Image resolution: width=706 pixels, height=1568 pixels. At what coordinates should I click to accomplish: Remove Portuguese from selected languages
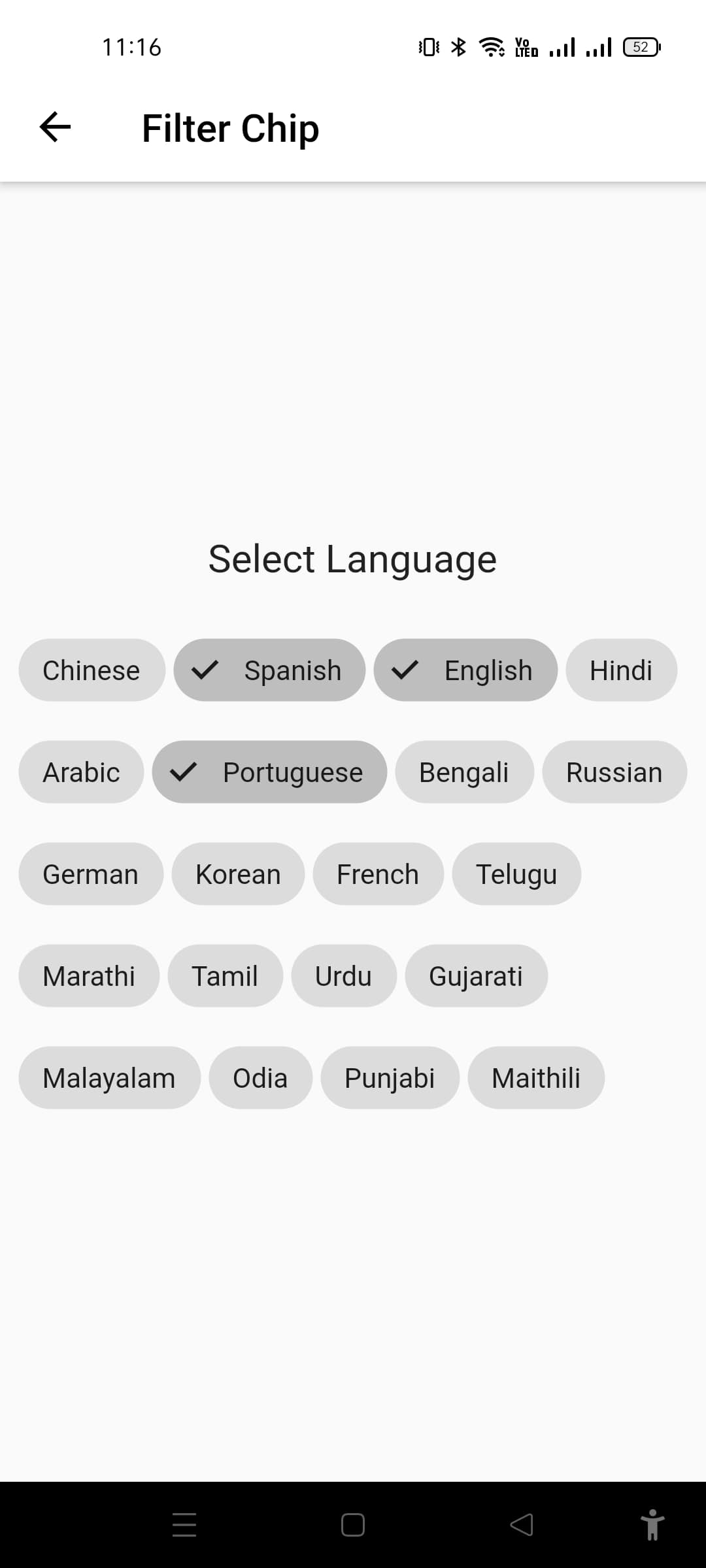tap(269, 772)
